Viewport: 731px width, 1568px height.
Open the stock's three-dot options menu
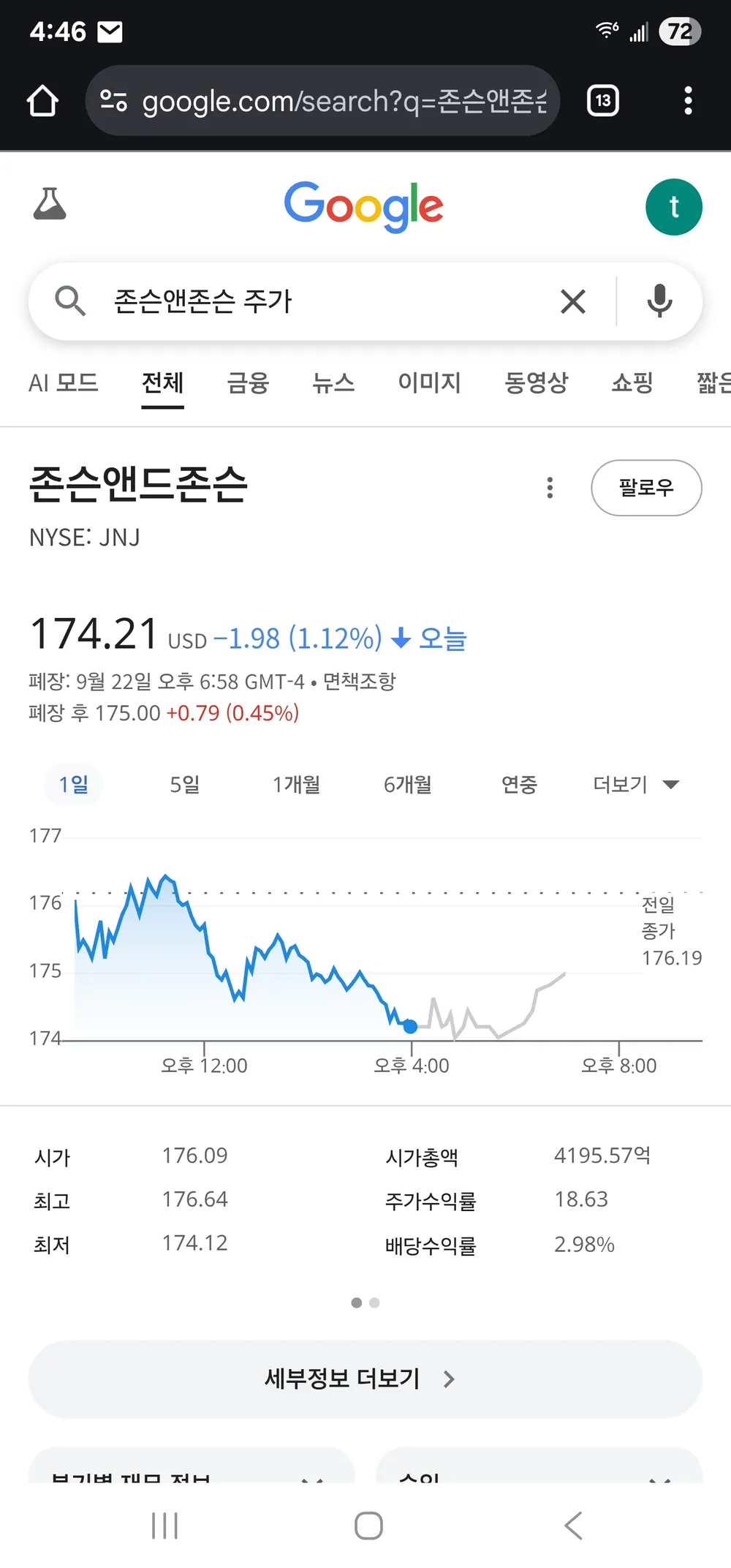549,488
